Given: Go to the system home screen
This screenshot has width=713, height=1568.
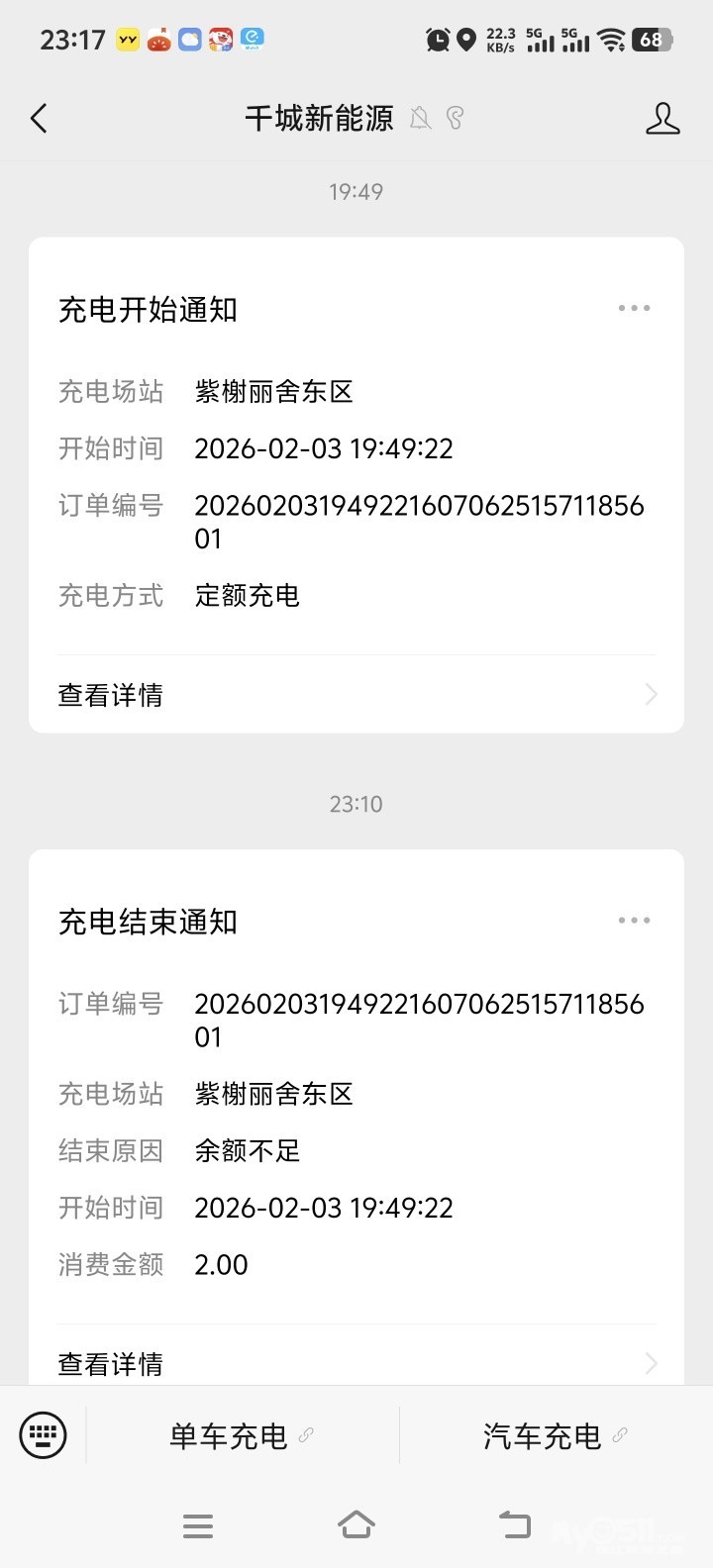Looking at the screenshot, I should tap(356, 1525).
